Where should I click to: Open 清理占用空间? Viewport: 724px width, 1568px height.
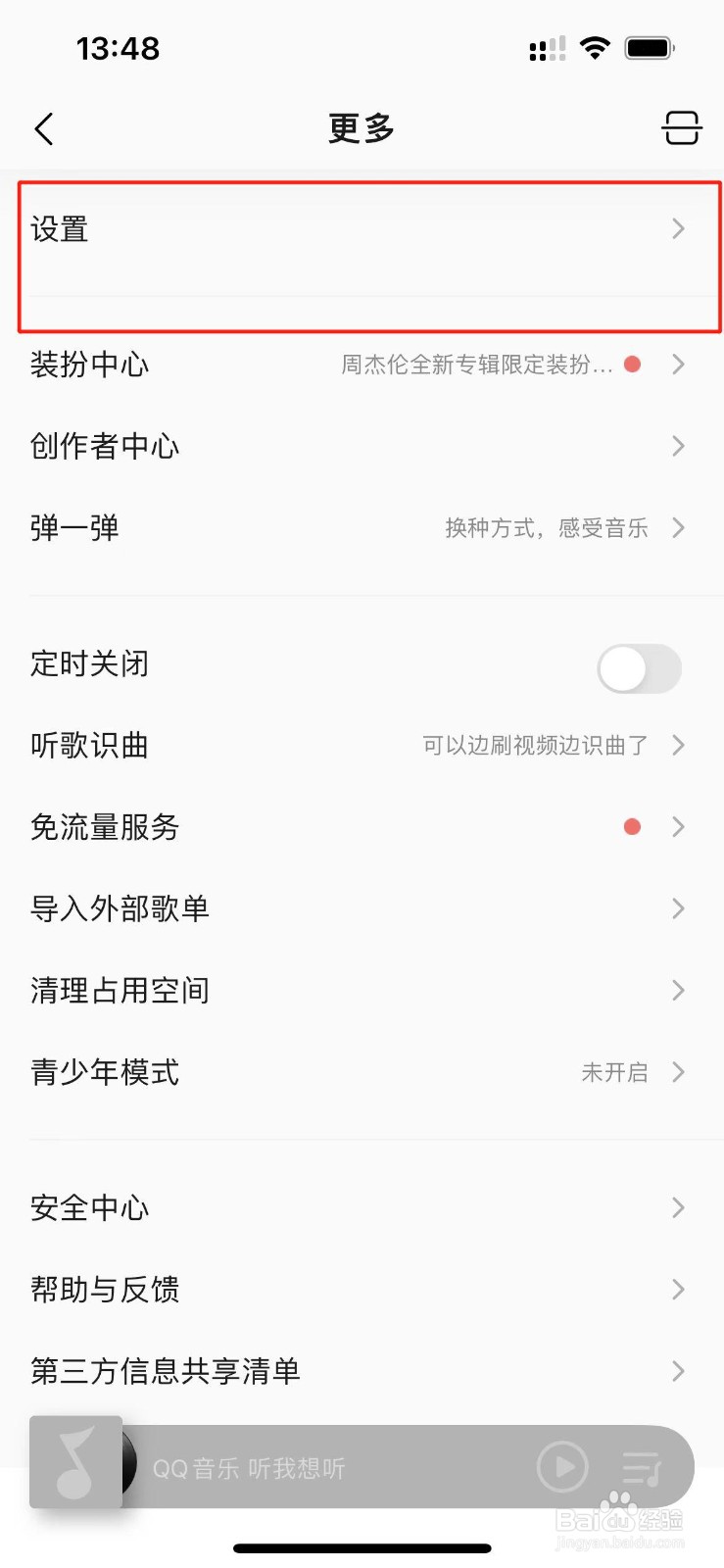coord(362,991)
